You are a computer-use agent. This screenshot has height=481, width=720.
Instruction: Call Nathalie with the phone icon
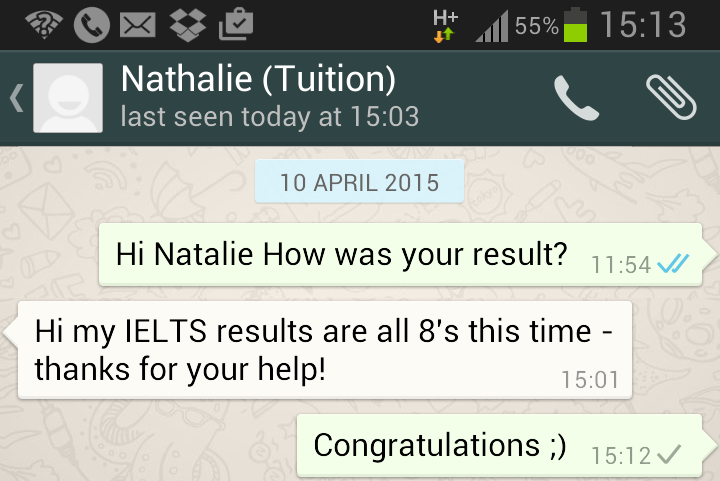pos(576,98)
